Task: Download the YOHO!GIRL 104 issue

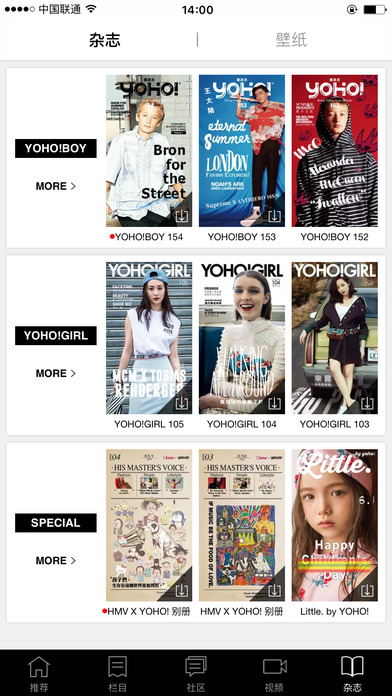Action: 275,403
